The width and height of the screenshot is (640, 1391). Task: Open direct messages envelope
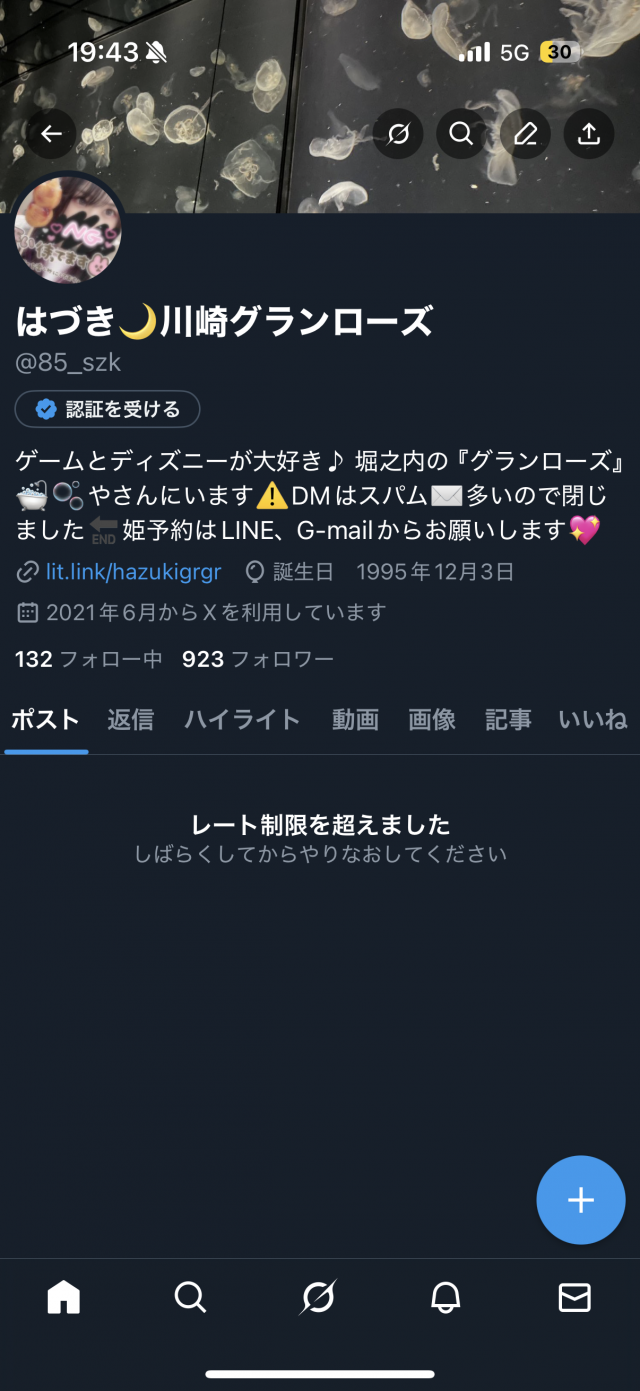tap(574, 1298)
